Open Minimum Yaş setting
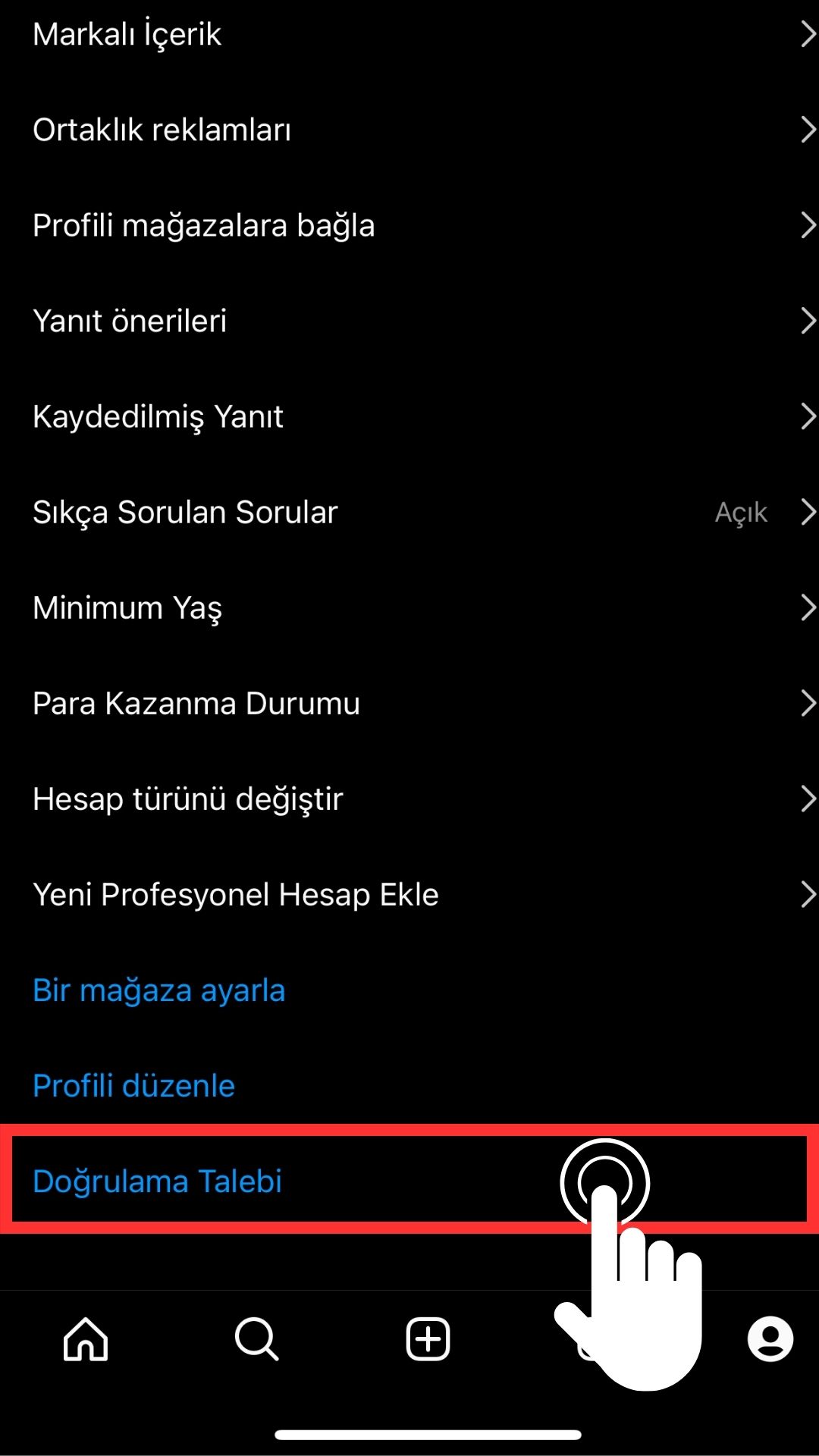This screenshot has width=819, height=1456. point(409,607)
